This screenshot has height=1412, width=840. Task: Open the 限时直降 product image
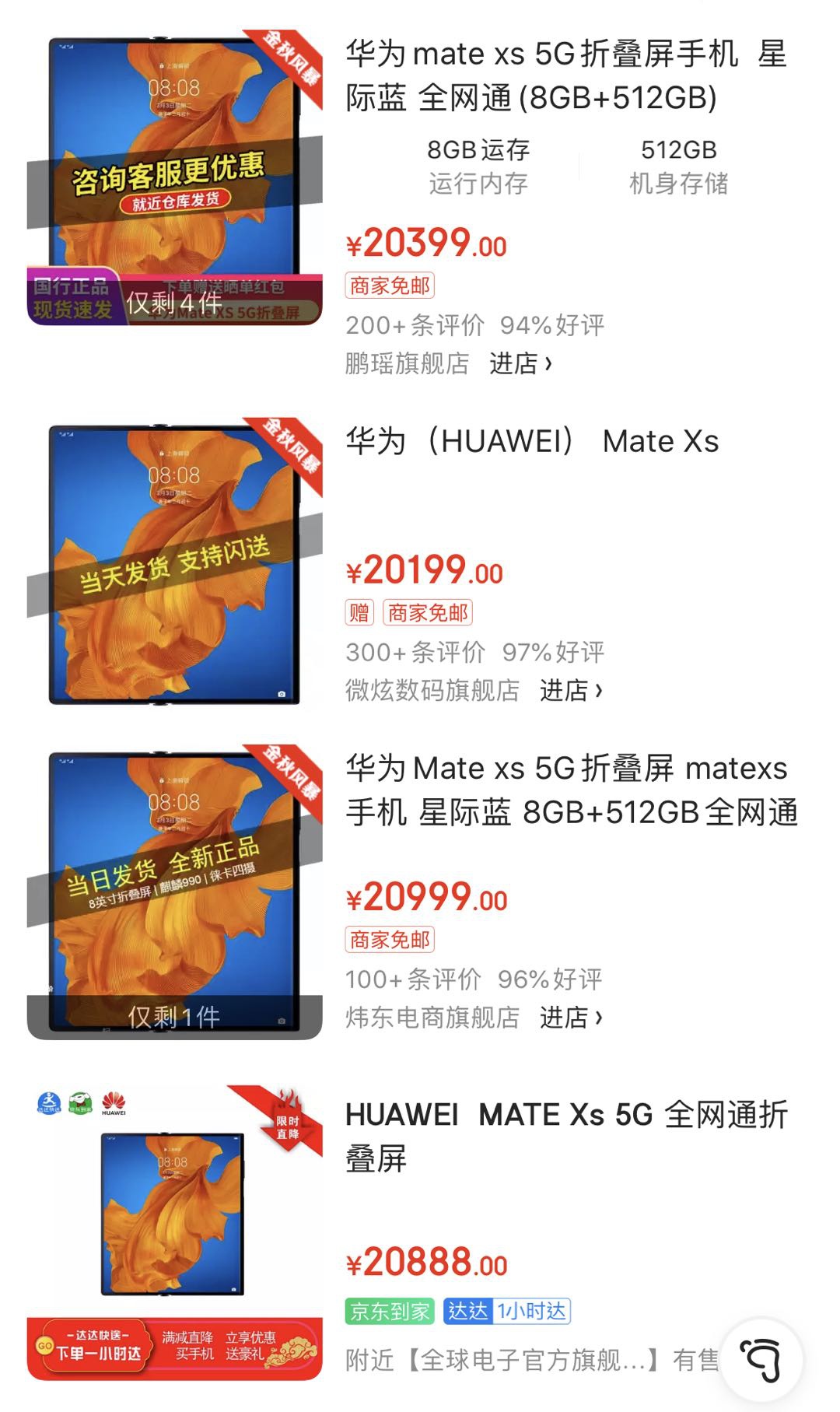(174, 1232)
